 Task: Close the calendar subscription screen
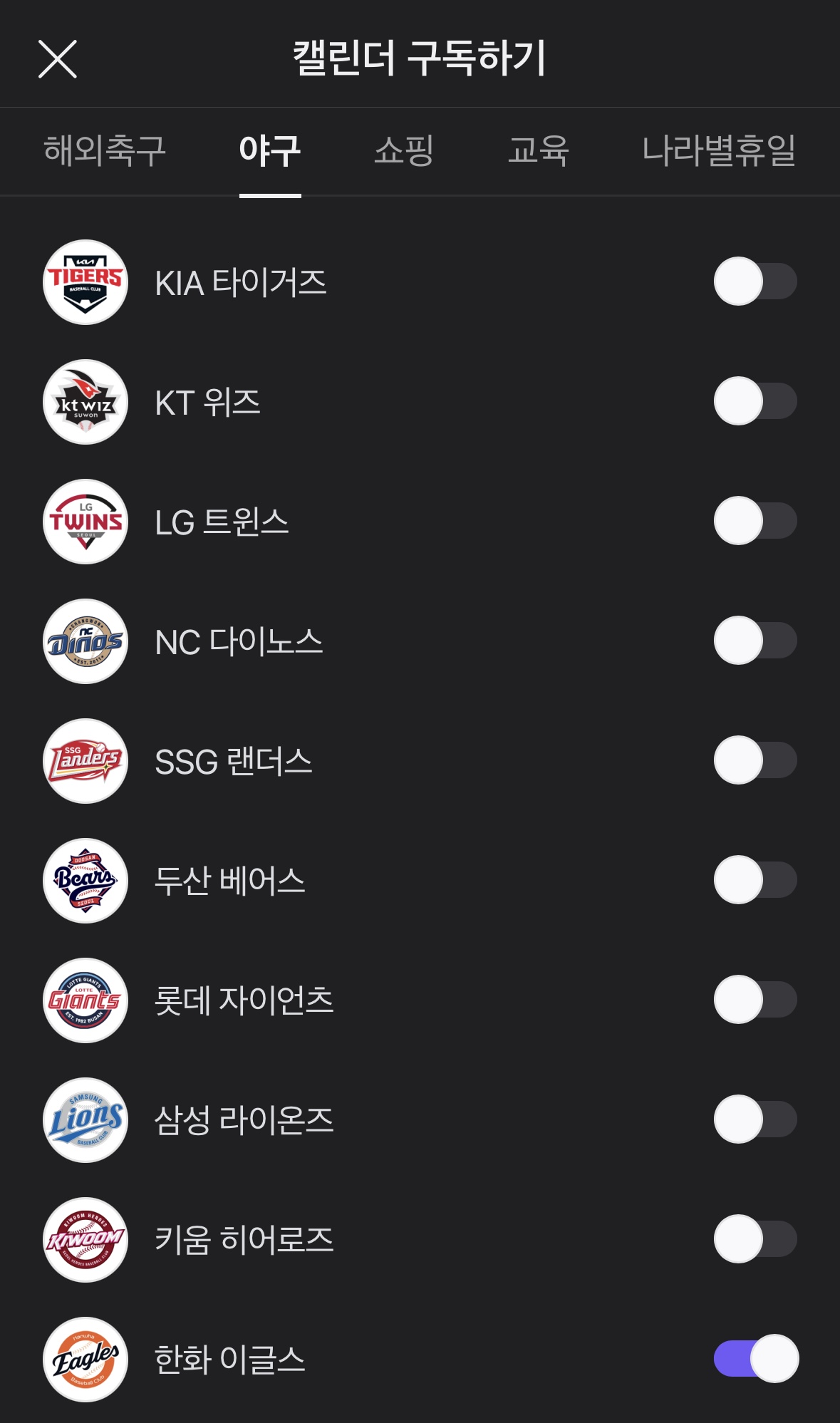click(x=58, y=59)
